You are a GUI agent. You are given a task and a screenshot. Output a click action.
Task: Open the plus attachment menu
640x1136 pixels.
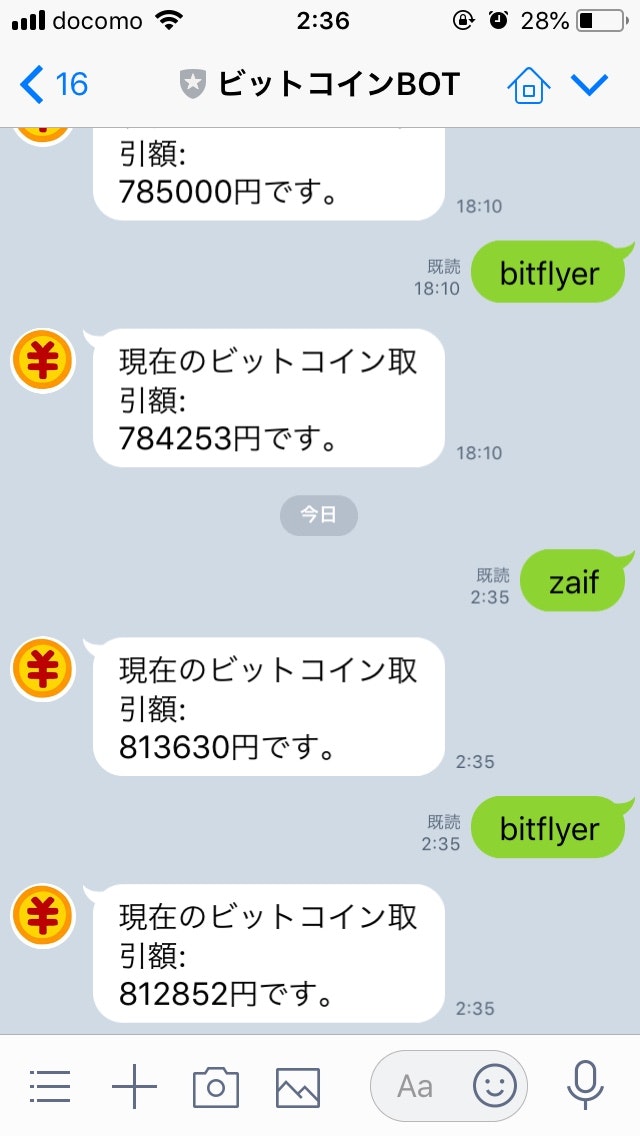[x=134, y=1086]
